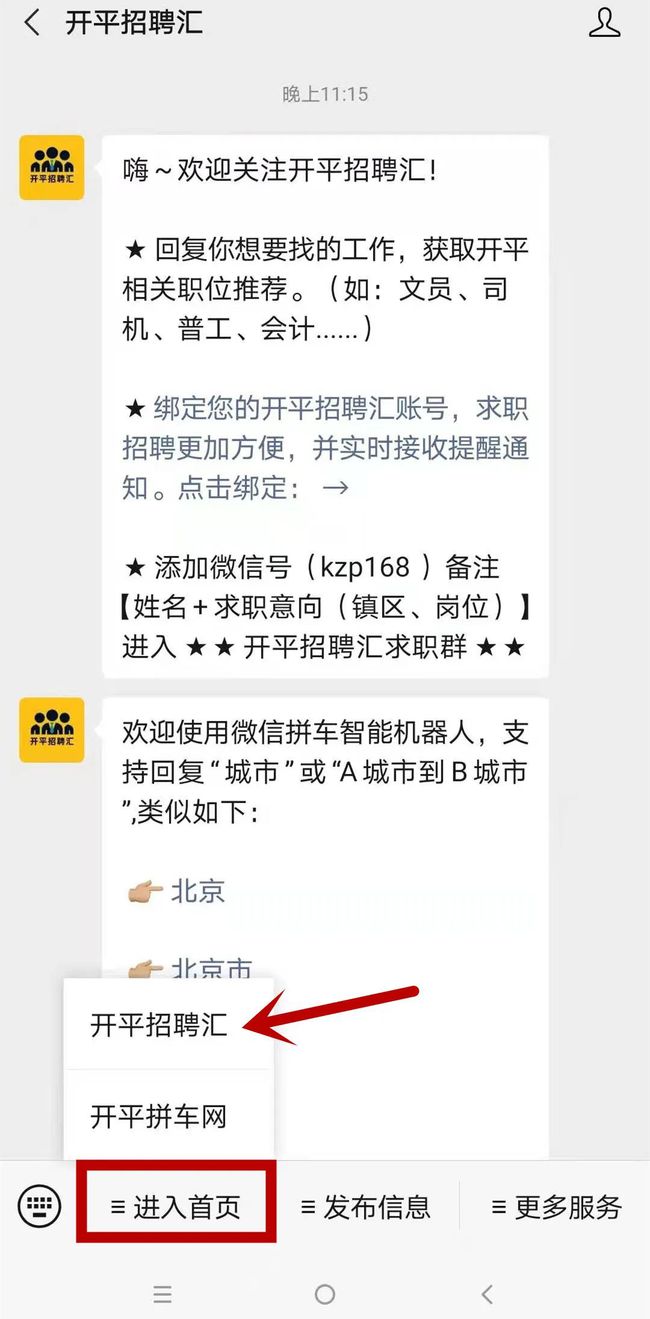Select 开平拼车网 in the popup menu
650x1319 pixels.
point(159,1115)
